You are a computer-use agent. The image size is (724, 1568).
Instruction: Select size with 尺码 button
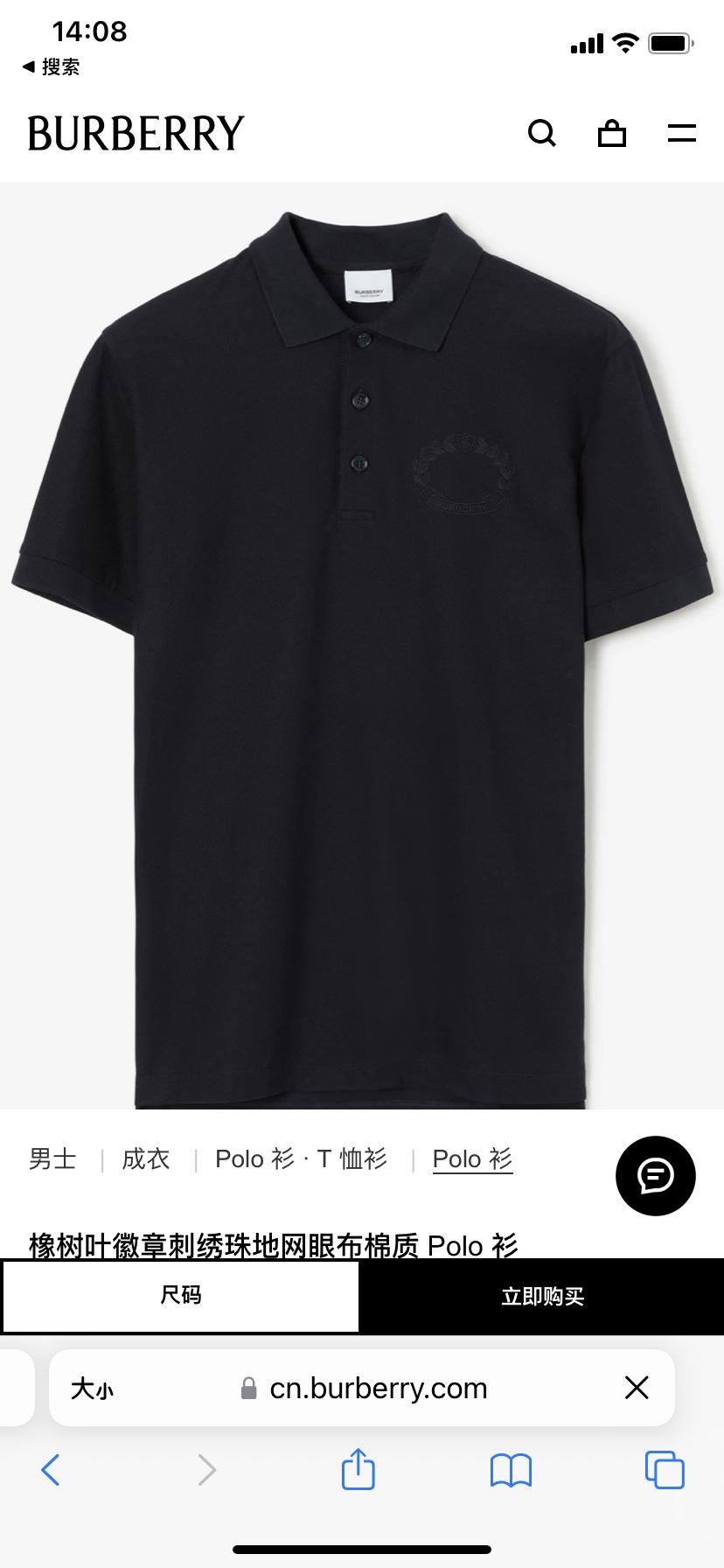[180, 1295]
